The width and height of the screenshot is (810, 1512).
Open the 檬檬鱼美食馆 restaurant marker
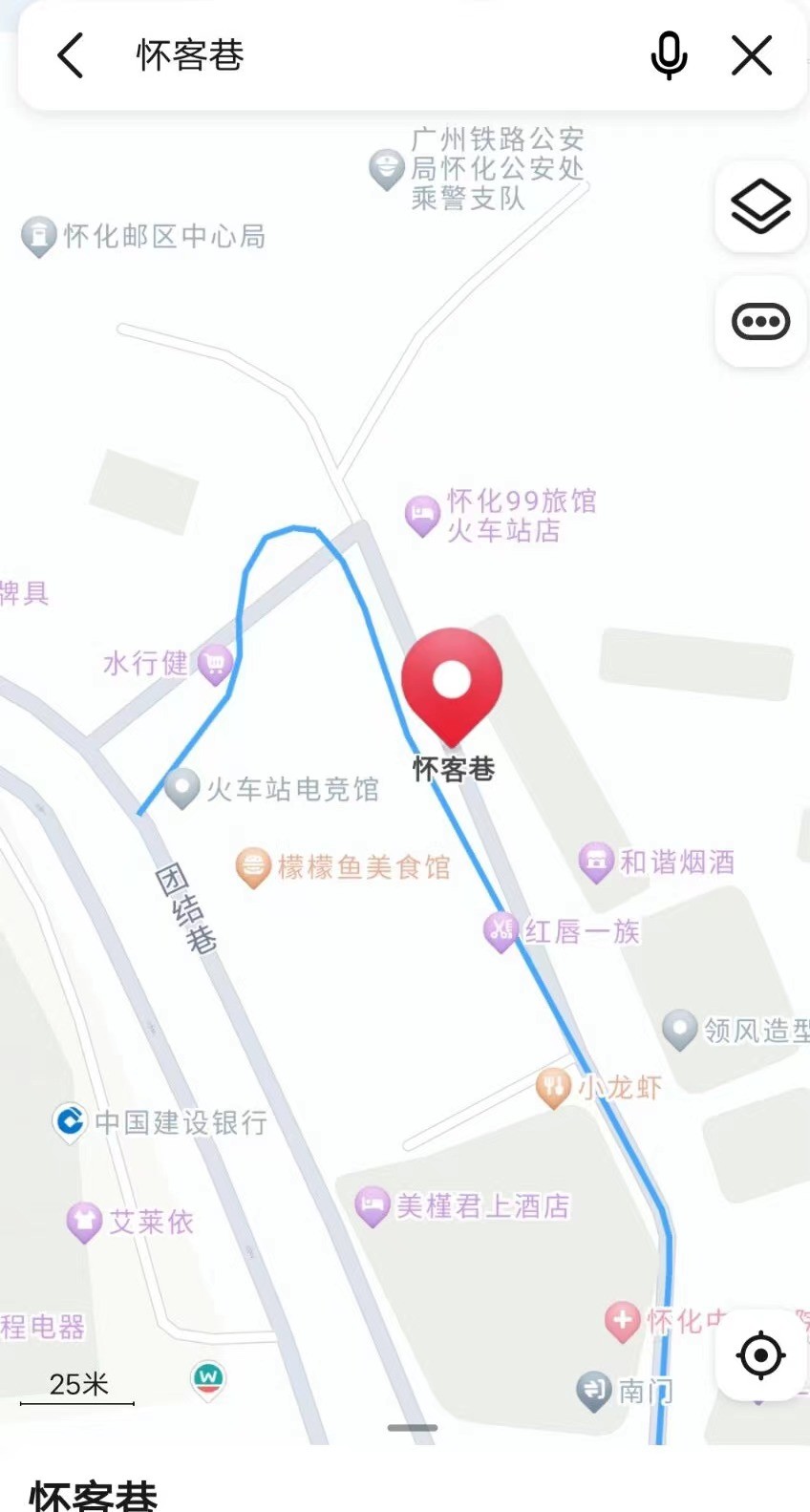(253, 866)
